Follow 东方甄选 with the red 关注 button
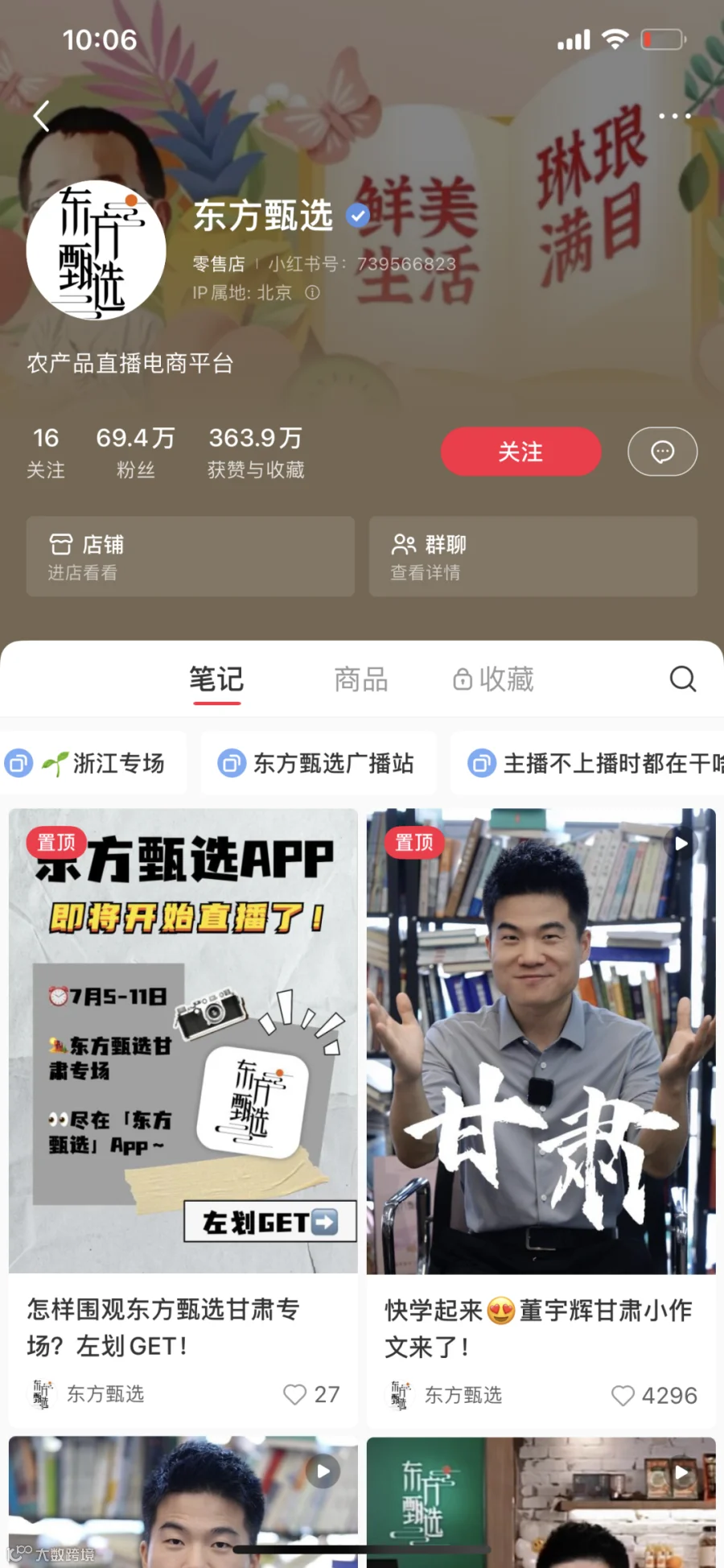Screen dimensions: 724x1568 pos(520,452)
